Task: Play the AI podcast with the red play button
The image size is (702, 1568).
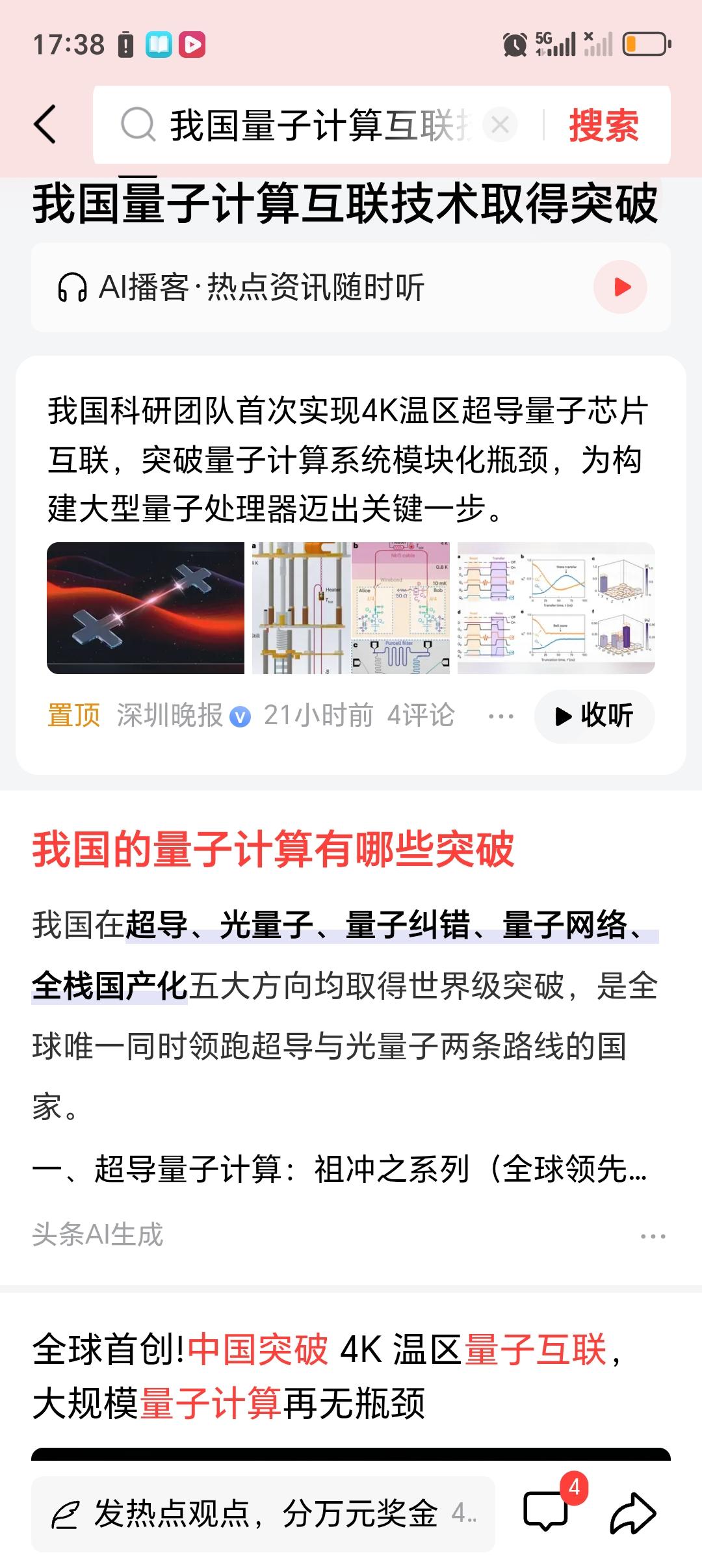Action: (x=621, y=287)
